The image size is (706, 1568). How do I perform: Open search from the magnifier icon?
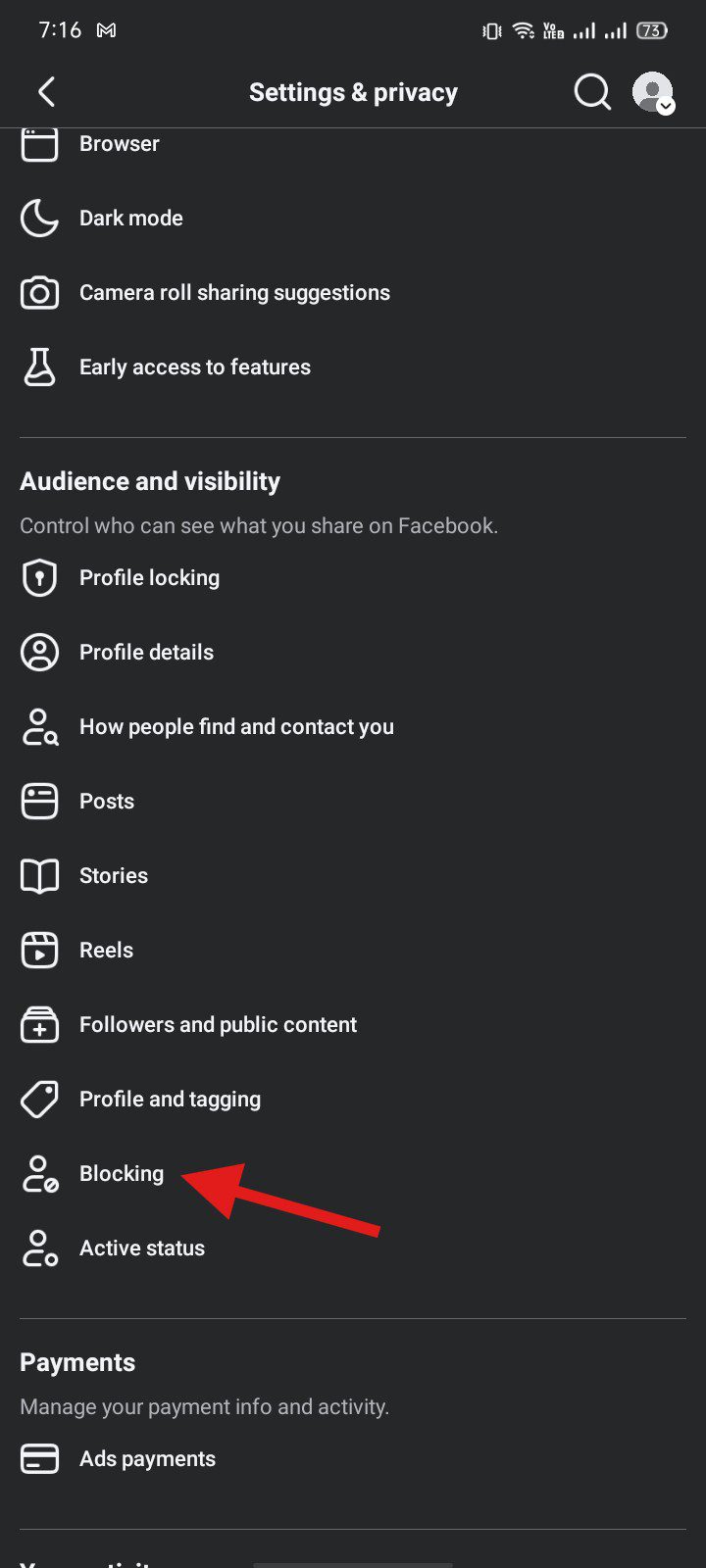click(592, 91)
